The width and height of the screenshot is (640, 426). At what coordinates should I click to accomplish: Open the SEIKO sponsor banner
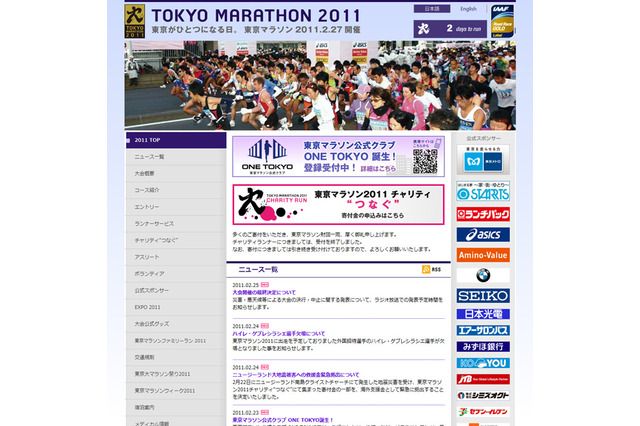[x=483, y=296]
